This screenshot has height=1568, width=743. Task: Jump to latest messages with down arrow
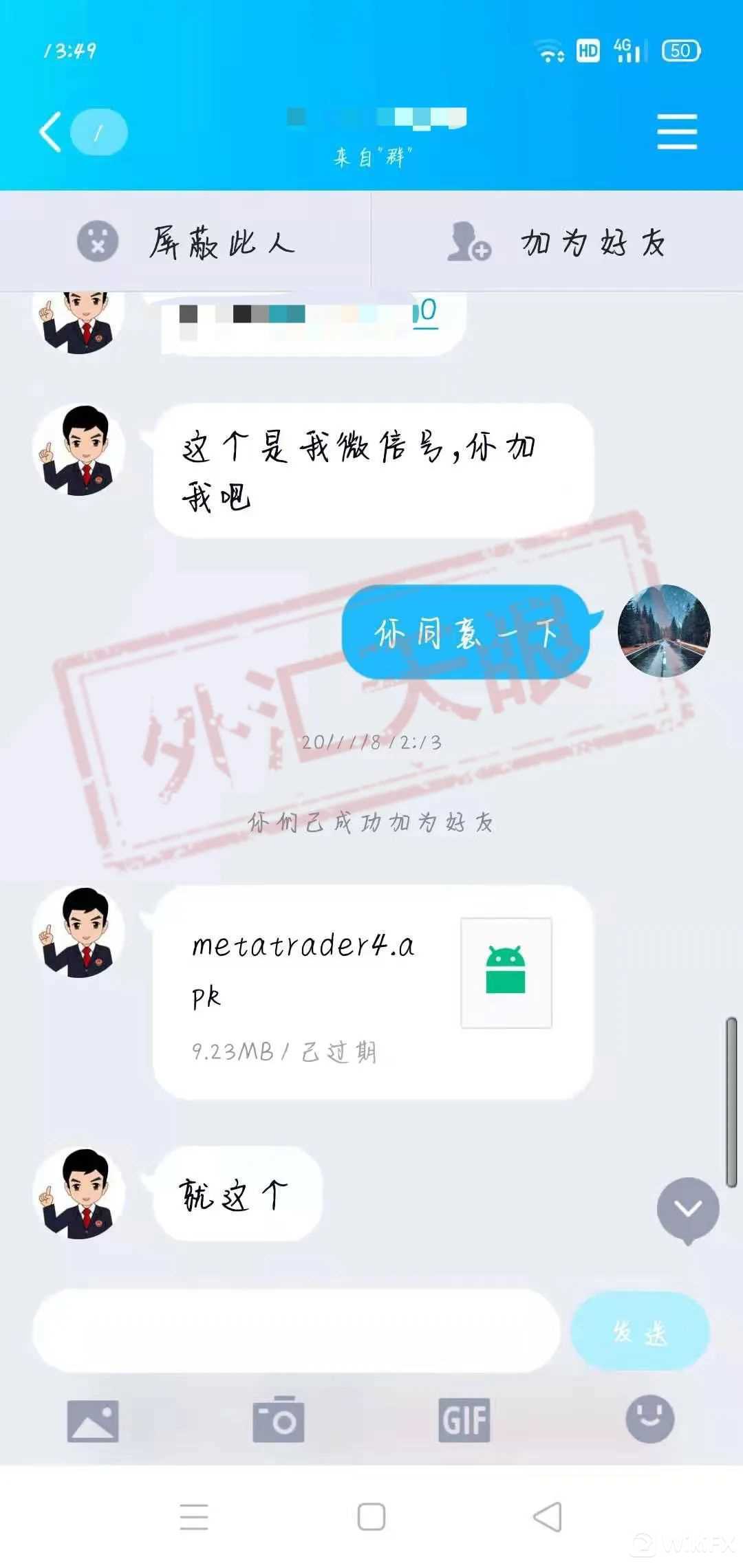tap(687, 1209)
